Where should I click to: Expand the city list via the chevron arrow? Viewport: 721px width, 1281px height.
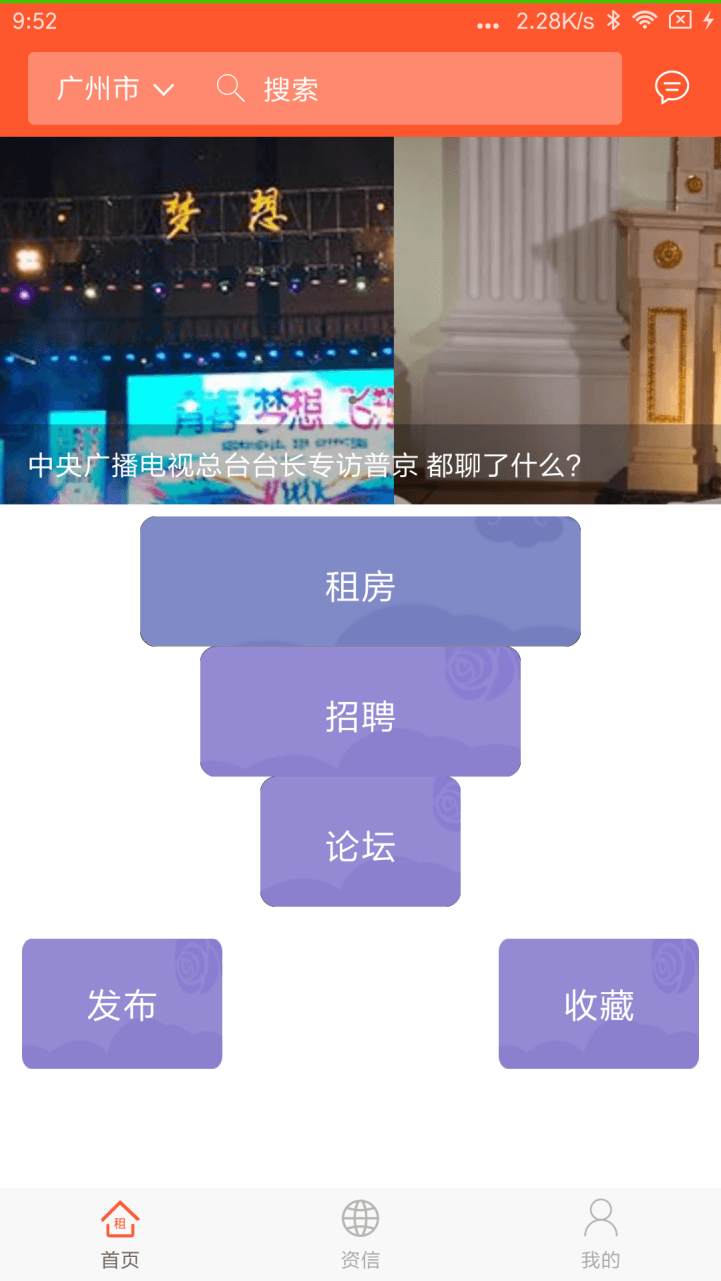[165, 88]
